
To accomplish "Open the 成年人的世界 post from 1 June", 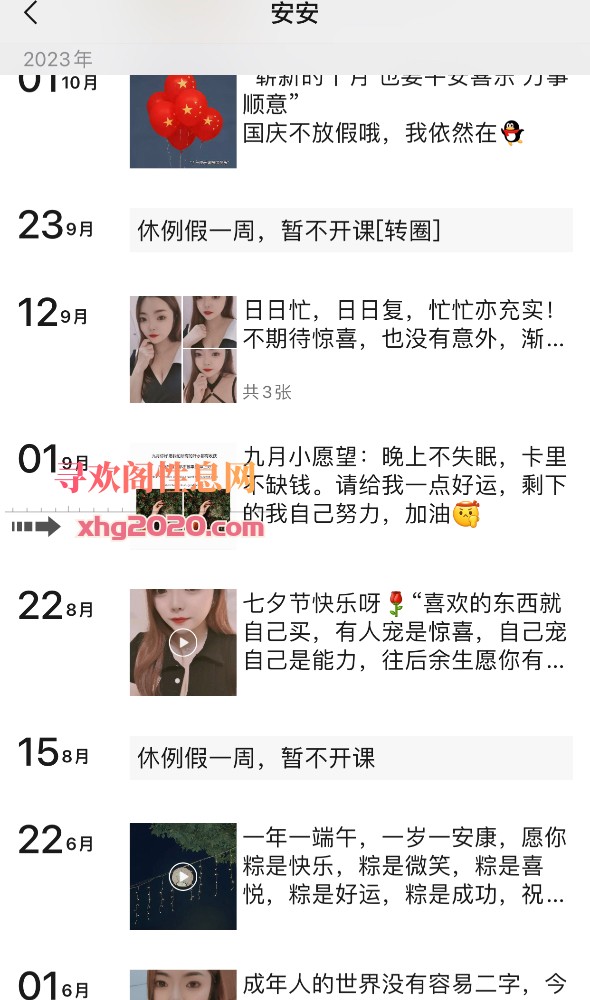I will click(404, 984).
